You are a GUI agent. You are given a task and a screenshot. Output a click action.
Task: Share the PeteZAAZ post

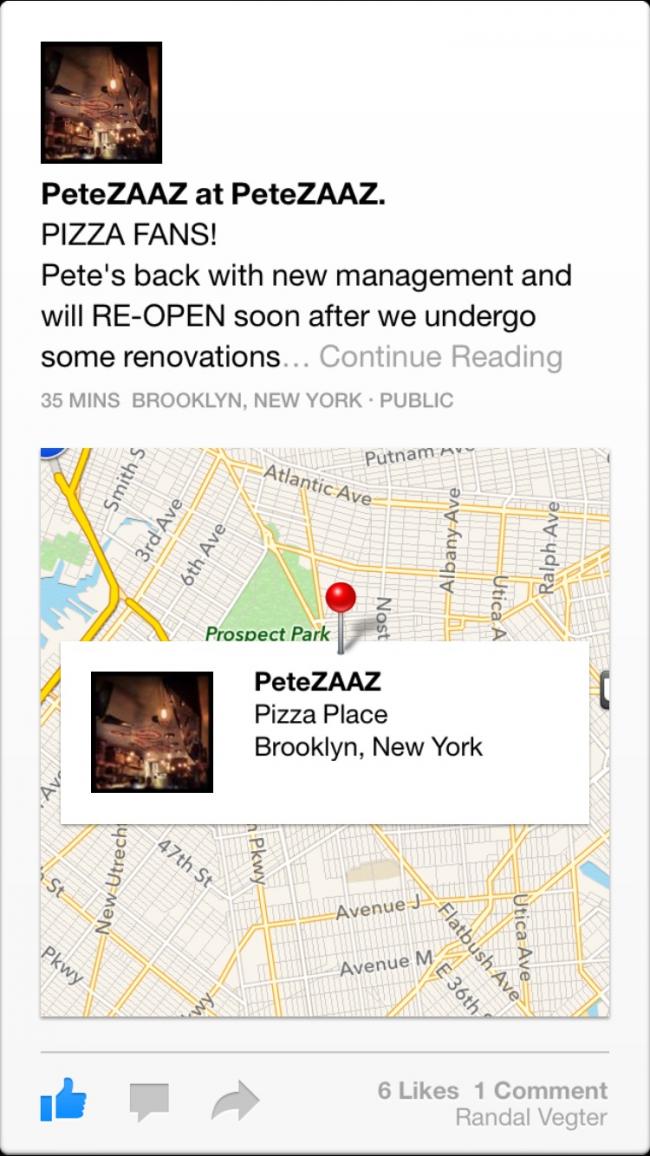[235, 1101]
